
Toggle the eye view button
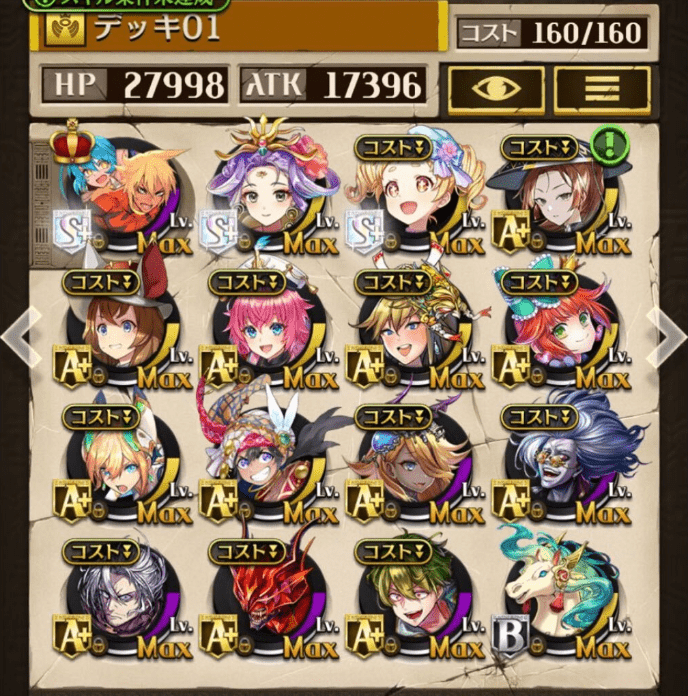point(496,87)
